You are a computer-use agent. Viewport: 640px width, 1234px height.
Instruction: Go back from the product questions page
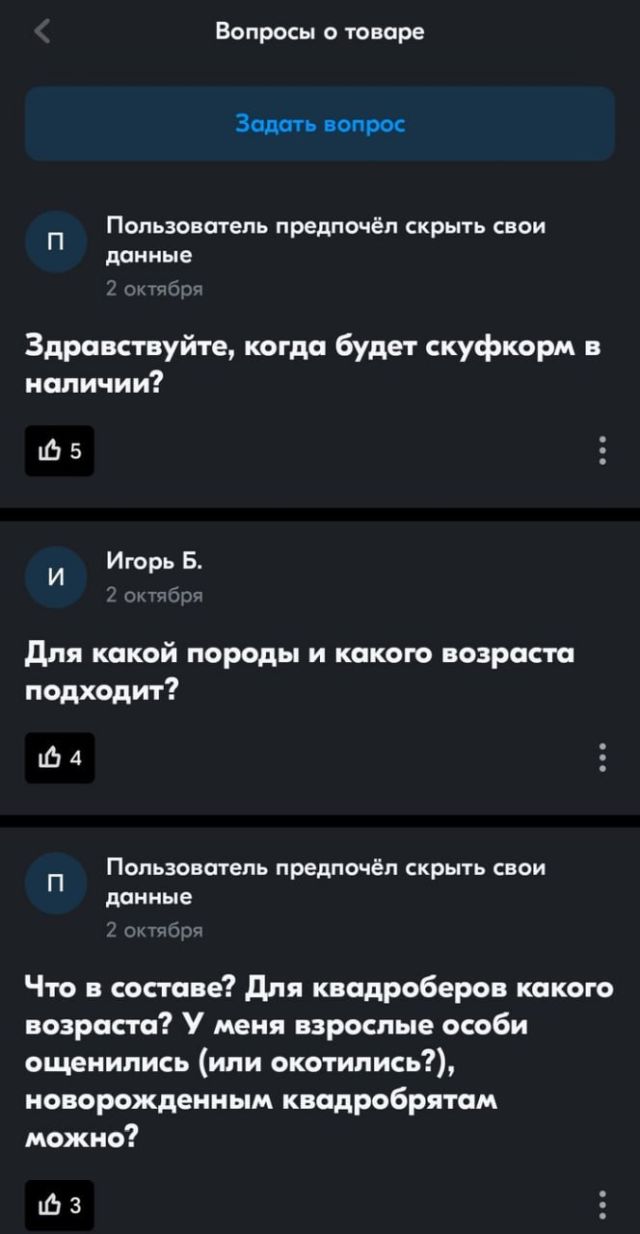(x=41, y=32)
